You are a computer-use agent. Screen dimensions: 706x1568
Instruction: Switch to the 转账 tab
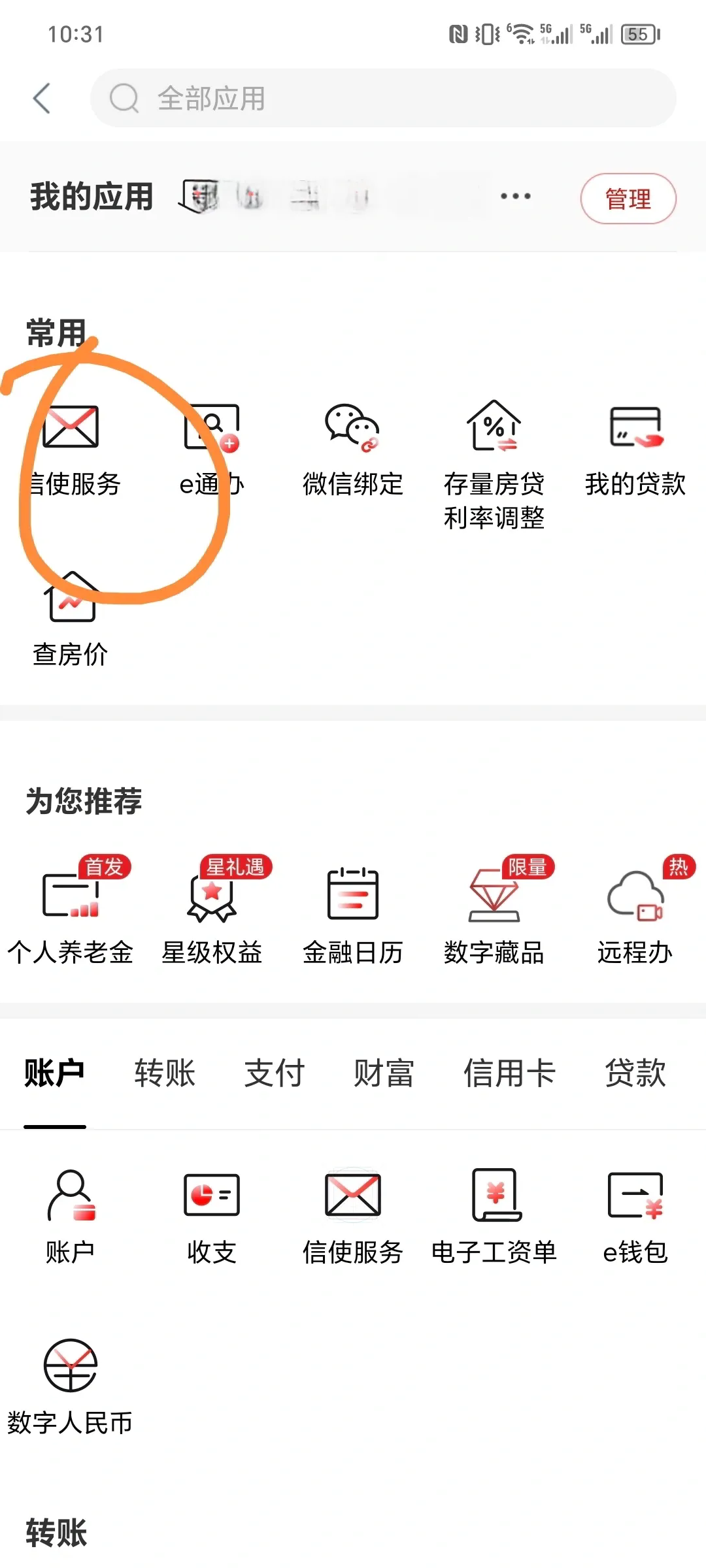click(x=165, y=1073)
